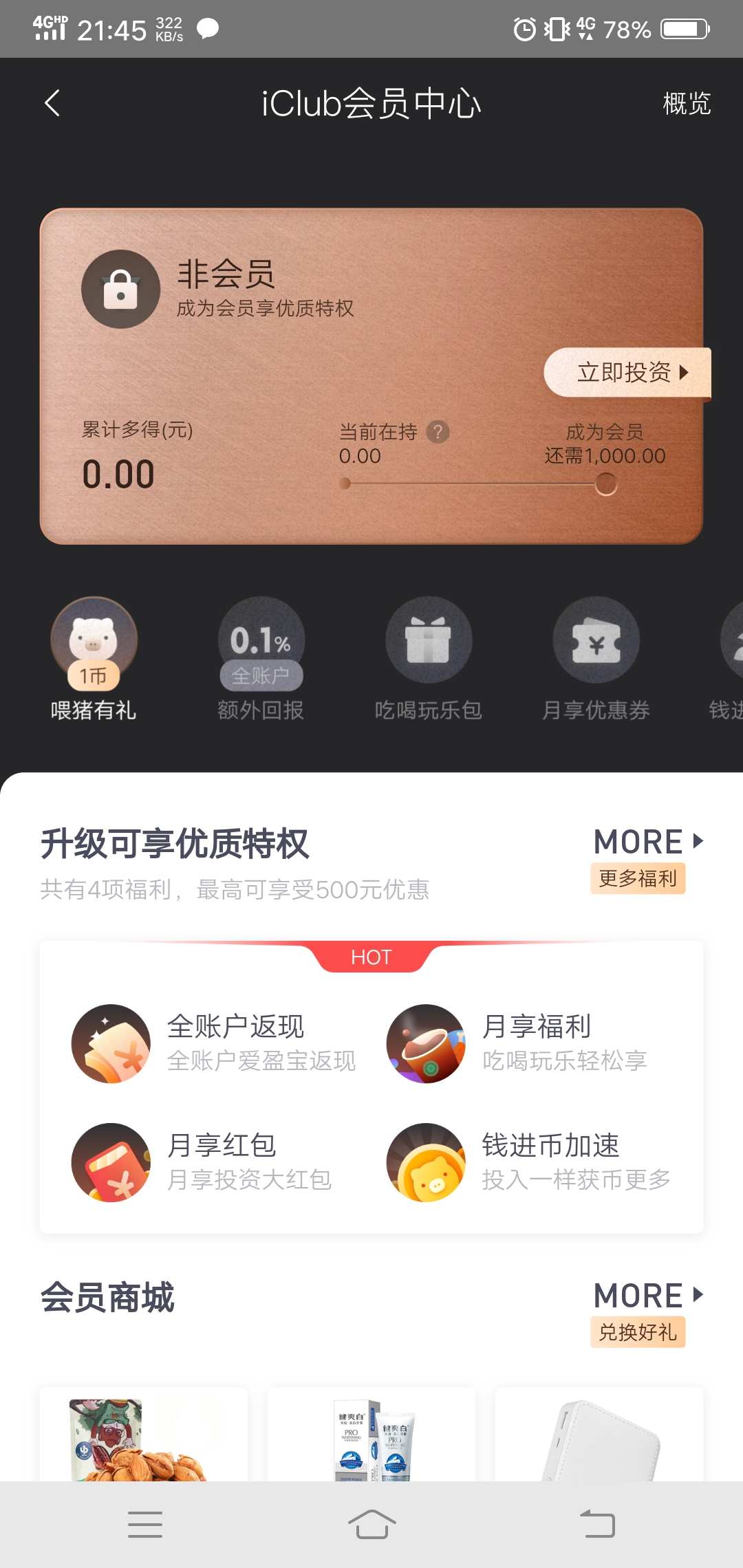Go back from iClub会员中心
Image resolution: width=743 pixels, height=1568 pixels.
pyautogui.click(x=52, y=104)
